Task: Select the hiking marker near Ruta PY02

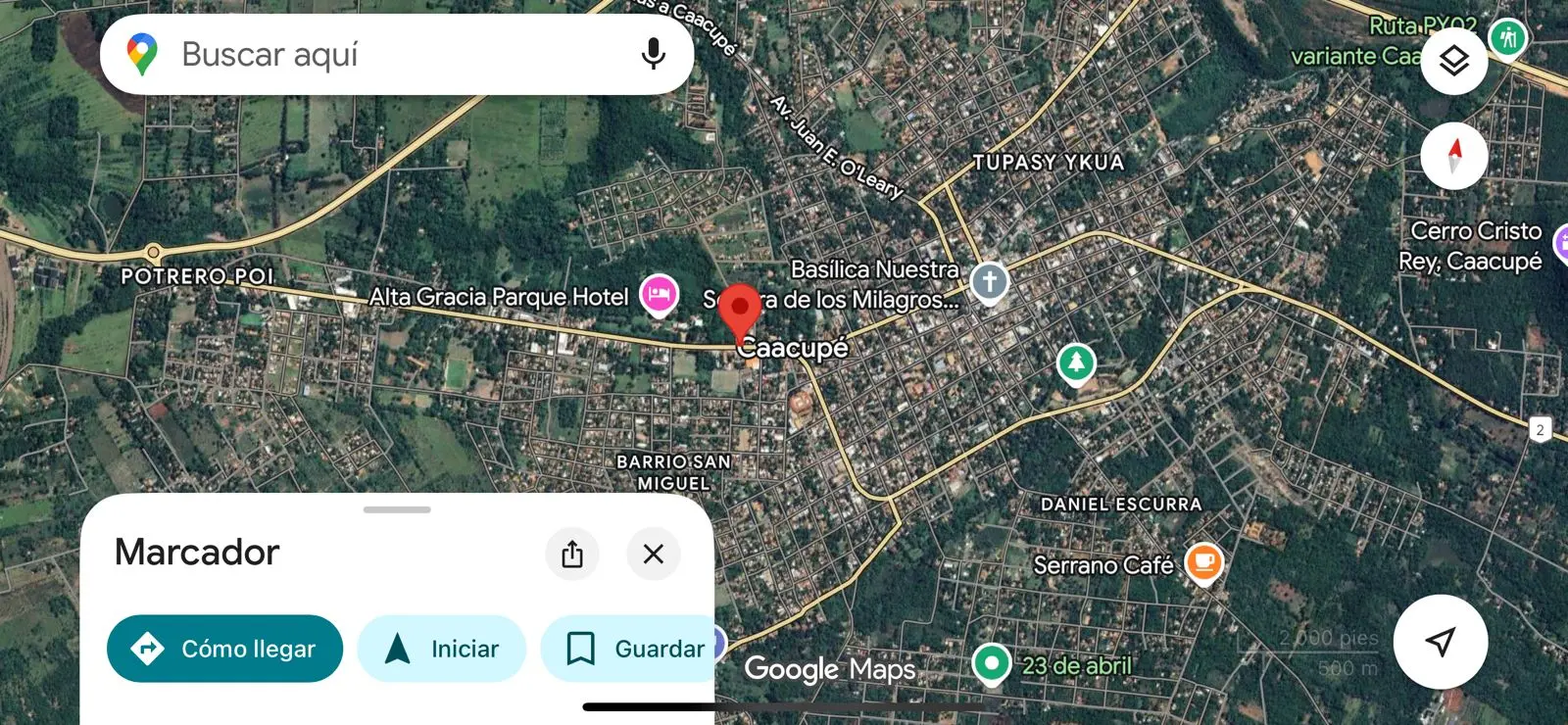Action: [1507, 38]
